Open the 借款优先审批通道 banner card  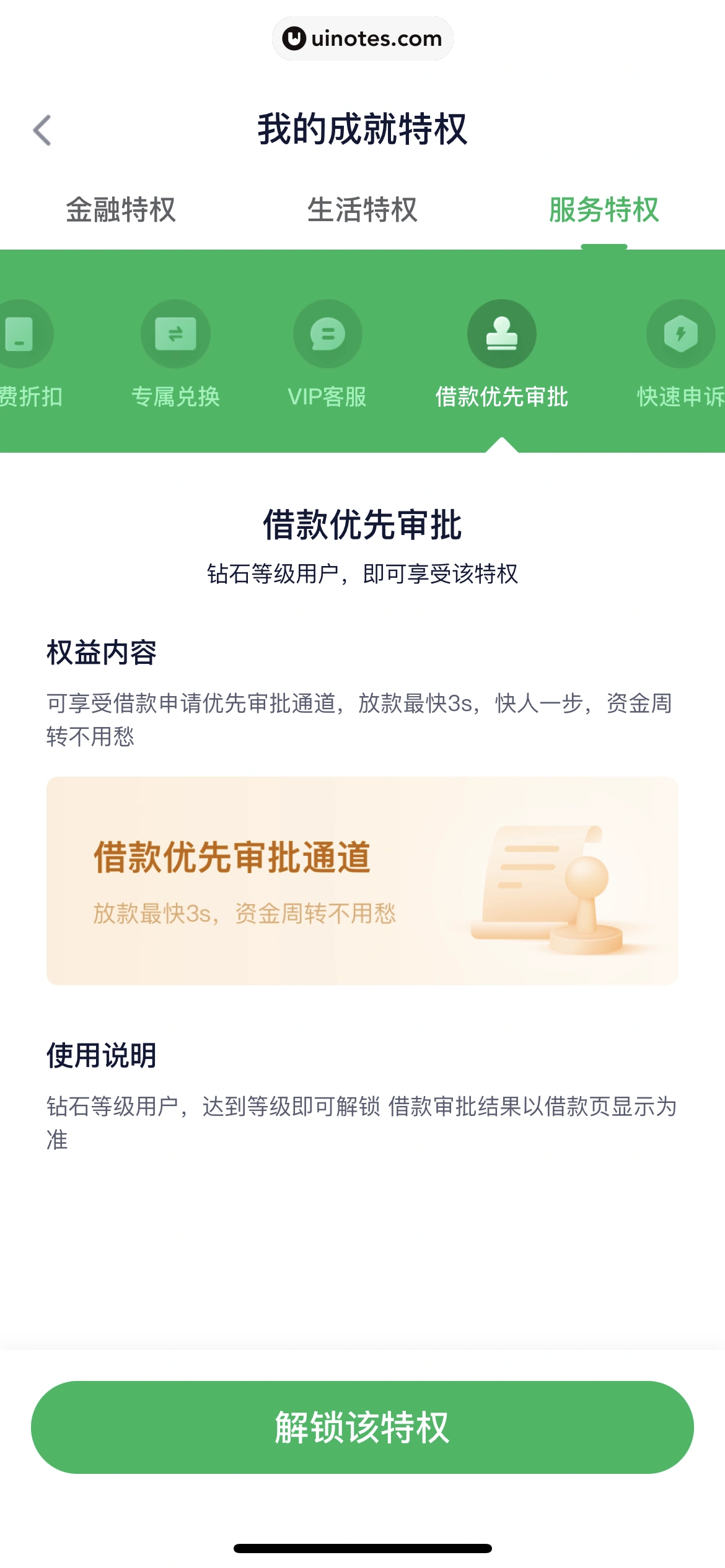pyautogui.click(x=362, y=881)
